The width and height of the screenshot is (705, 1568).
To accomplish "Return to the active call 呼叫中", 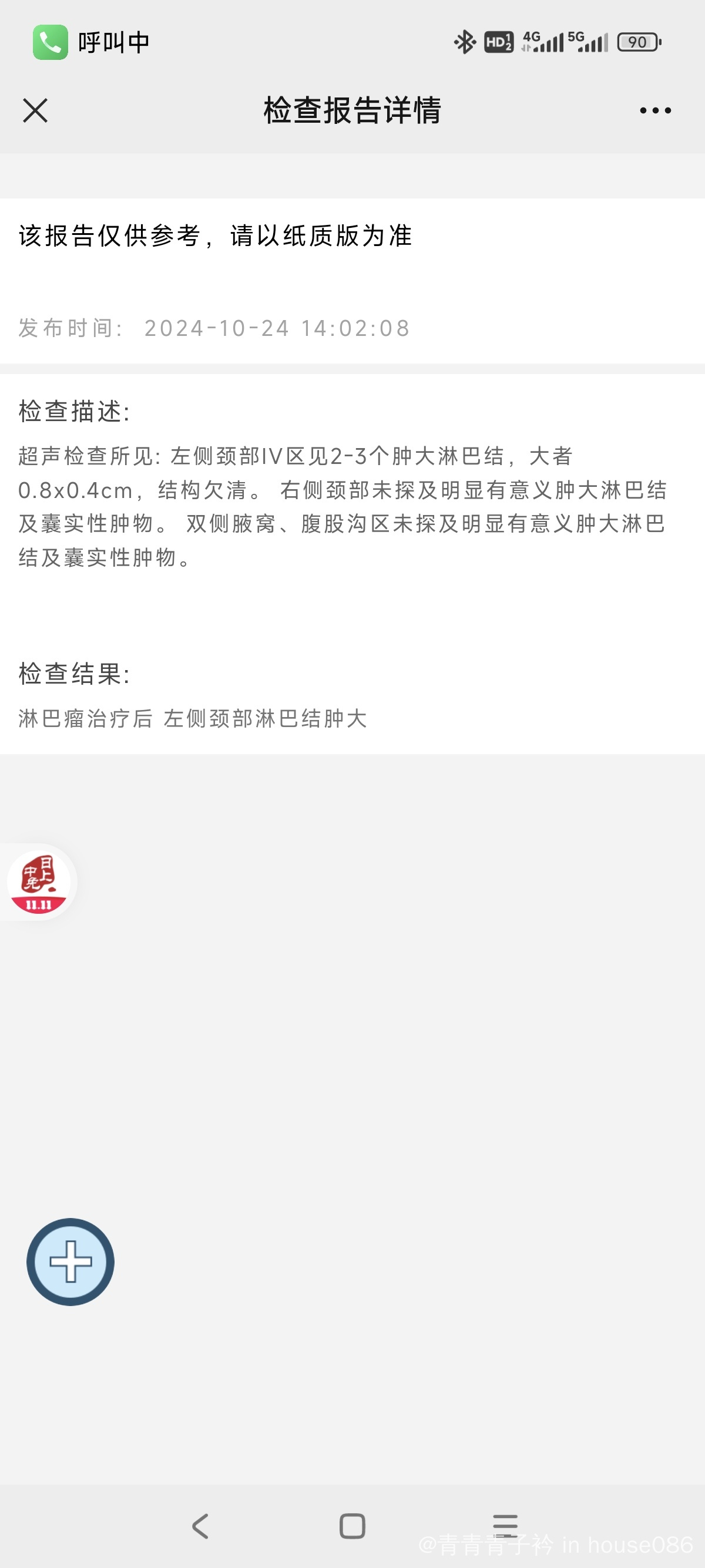I will (x=90, y=43).
